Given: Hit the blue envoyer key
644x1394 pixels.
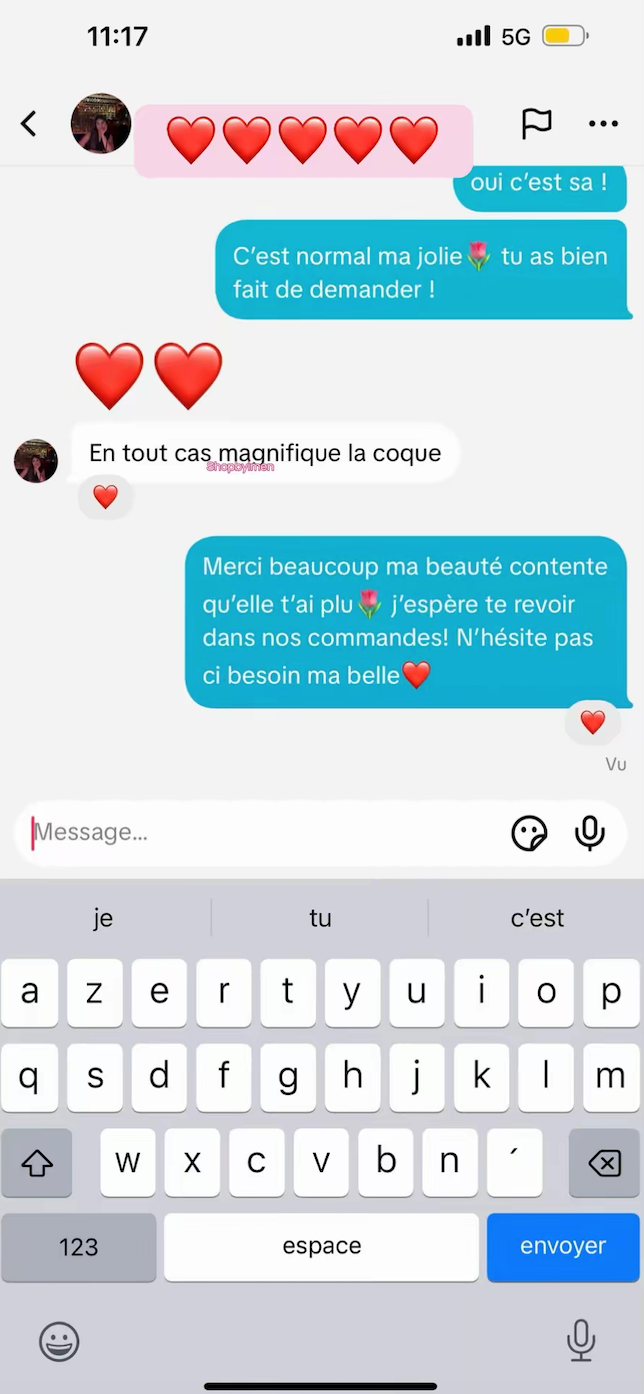Looking at the screenshot, I should (x=563, y=1246).
